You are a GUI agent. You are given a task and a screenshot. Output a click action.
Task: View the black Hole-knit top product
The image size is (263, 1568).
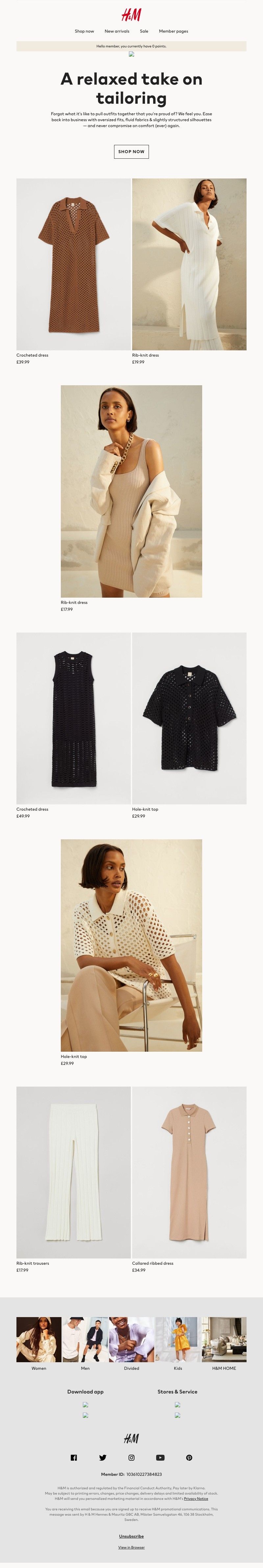(x=189, y=718)
